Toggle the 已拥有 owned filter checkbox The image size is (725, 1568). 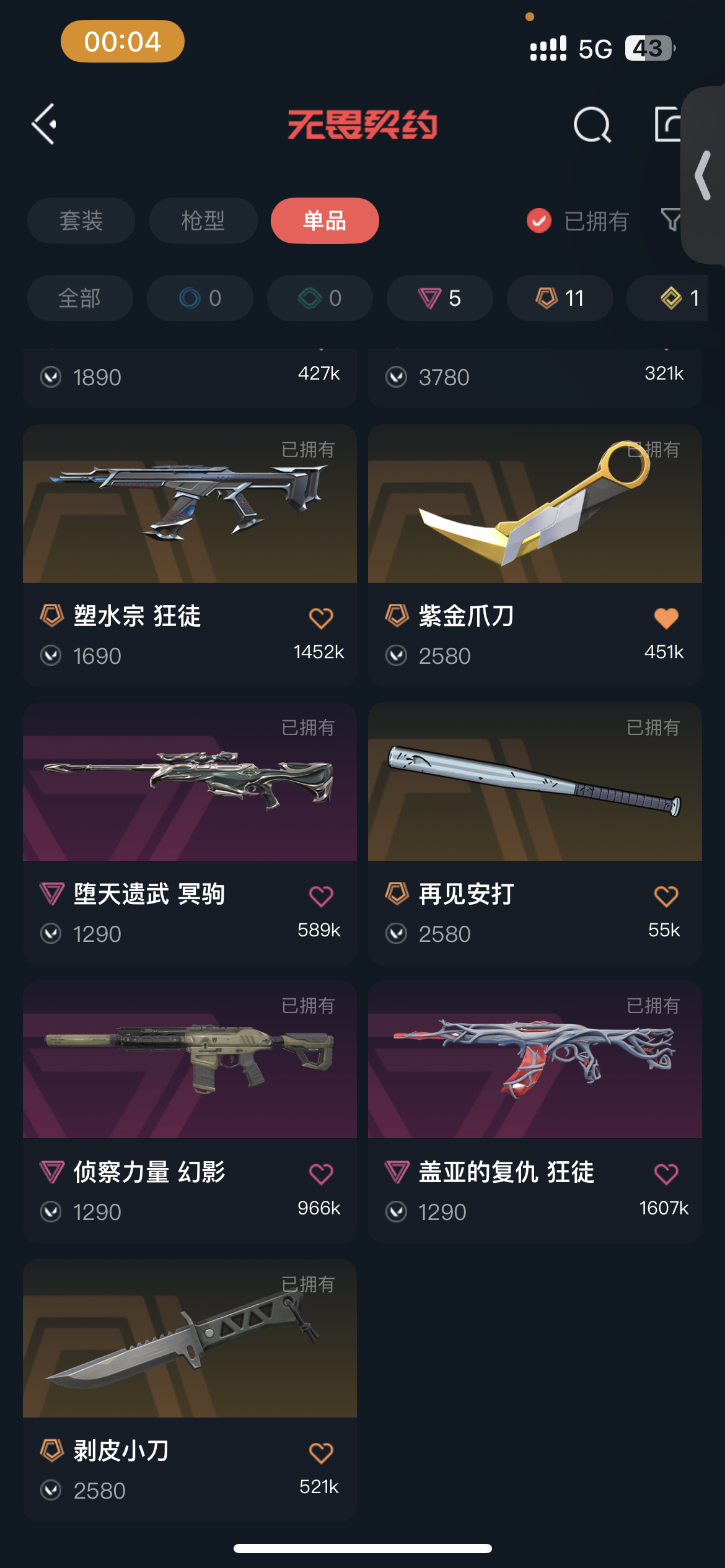click(x=539, y=221)
